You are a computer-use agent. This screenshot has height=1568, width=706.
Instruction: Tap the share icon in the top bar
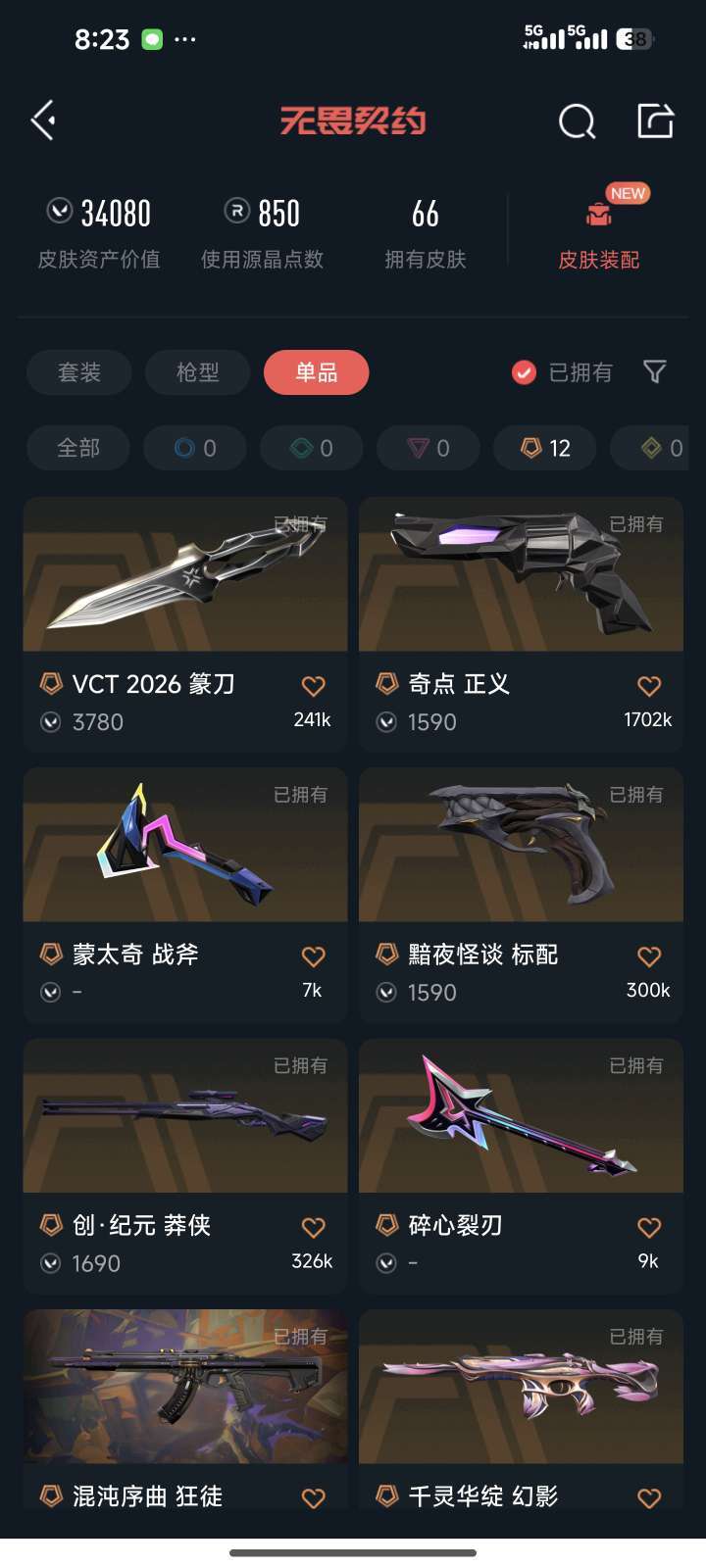(x=655, y=120)
